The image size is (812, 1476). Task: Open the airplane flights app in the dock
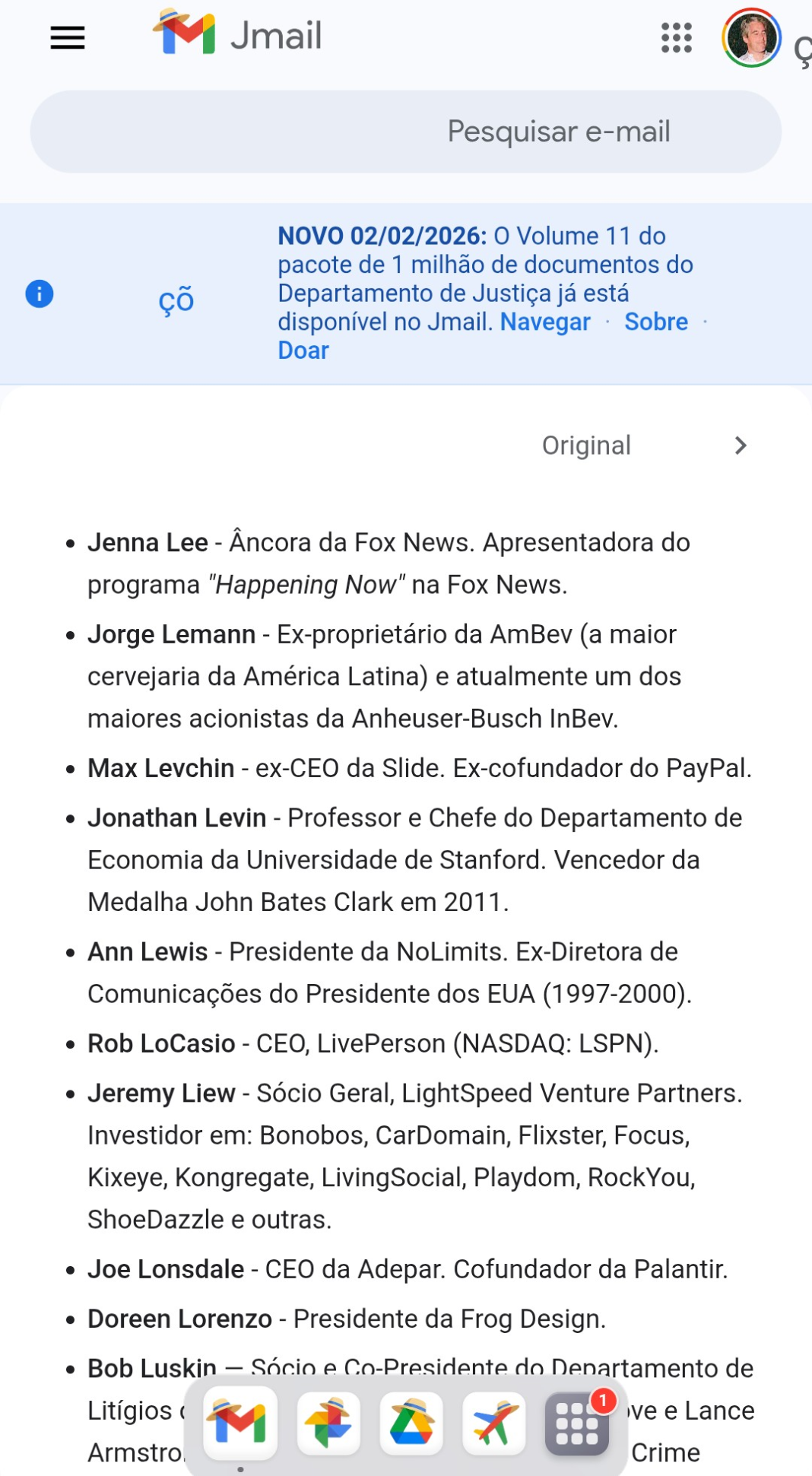(494, 1423)
